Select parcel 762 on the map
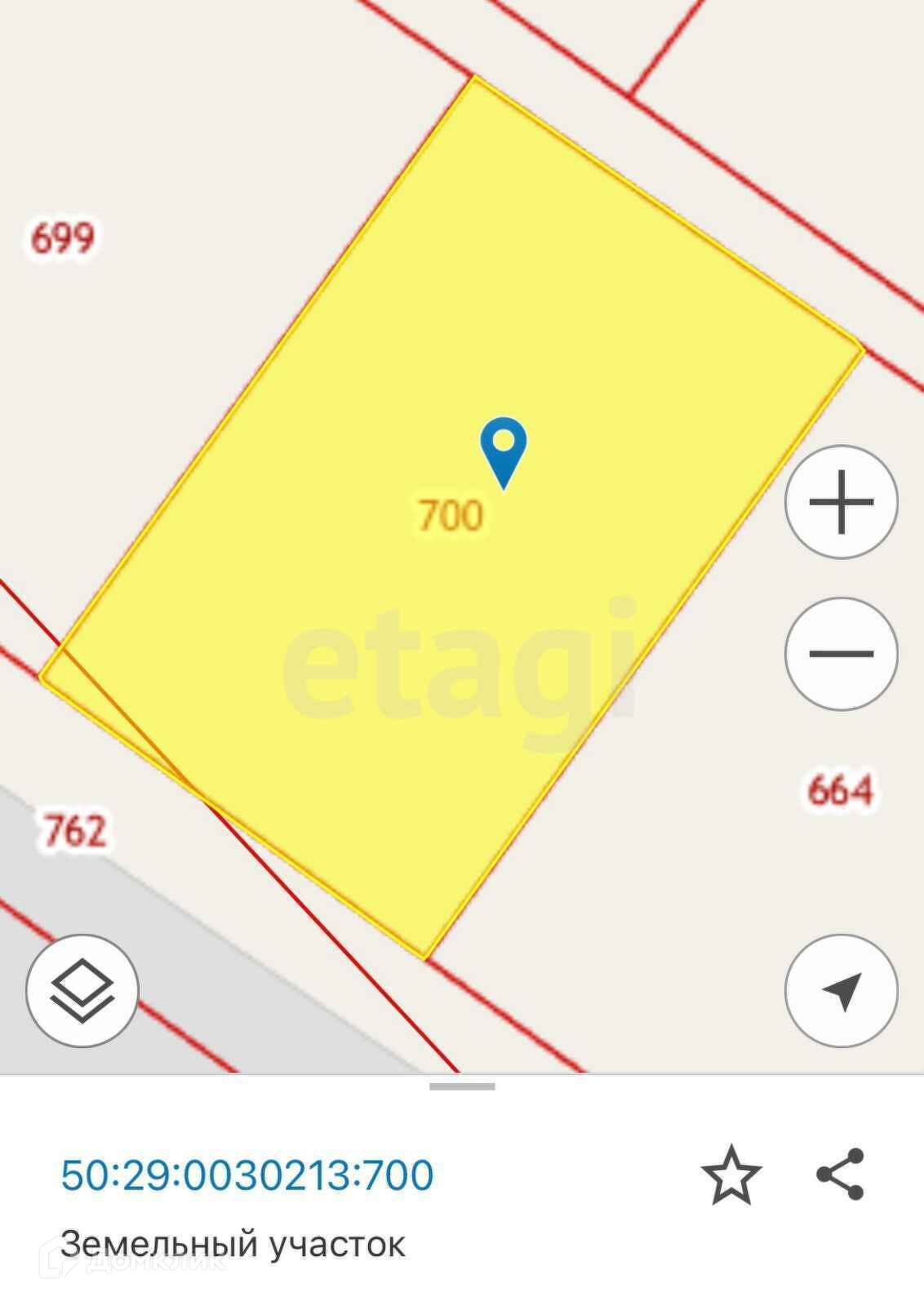This screenshot has width=924, height=1306. pyautogui.click(x=74, y=831)
